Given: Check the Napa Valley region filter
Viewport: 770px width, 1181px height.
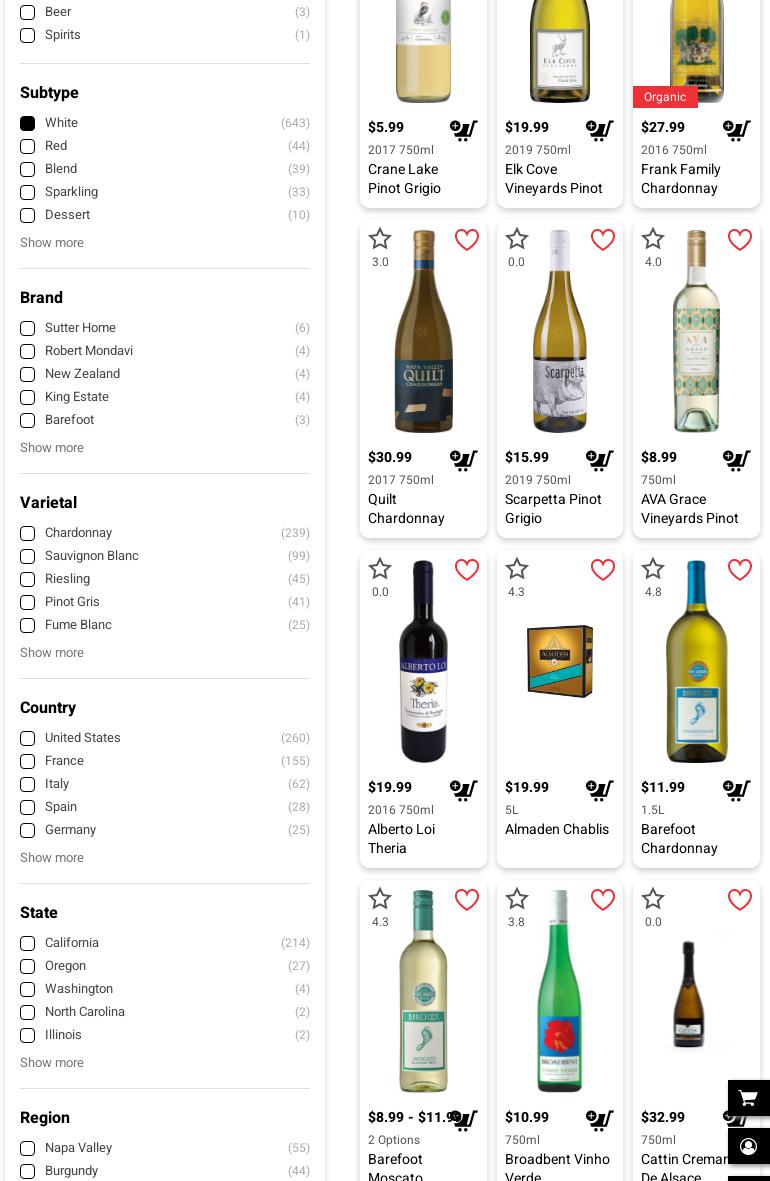Looking at the screenshot, I should pos(27,1149).
